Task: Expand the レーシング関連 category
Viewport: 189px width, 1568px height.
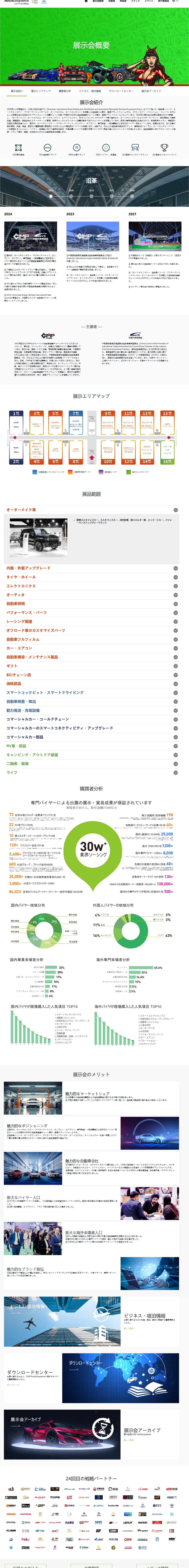Action: tap(176, 622)
